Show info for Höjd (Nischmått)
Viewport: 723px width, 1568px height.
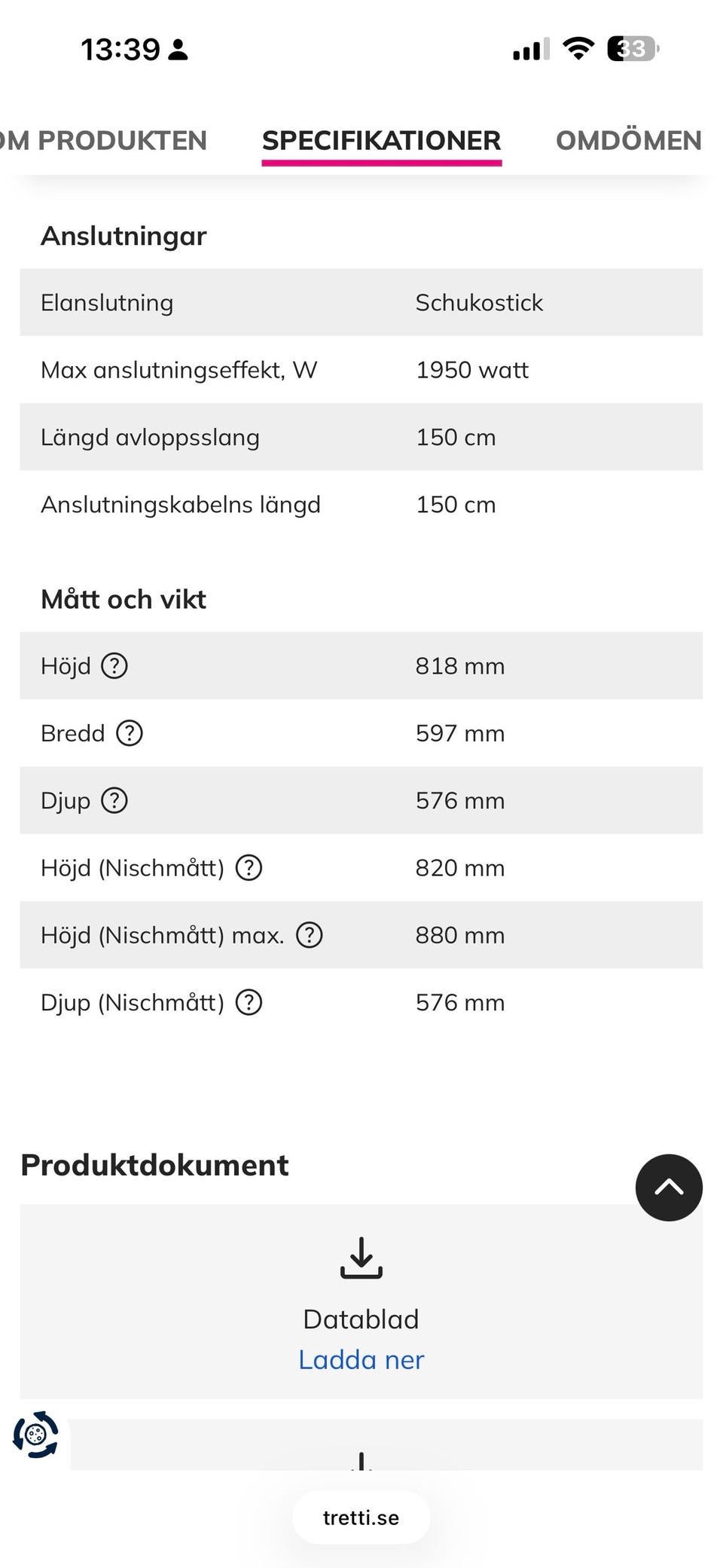pyautogui.click(x=249, y=868)
